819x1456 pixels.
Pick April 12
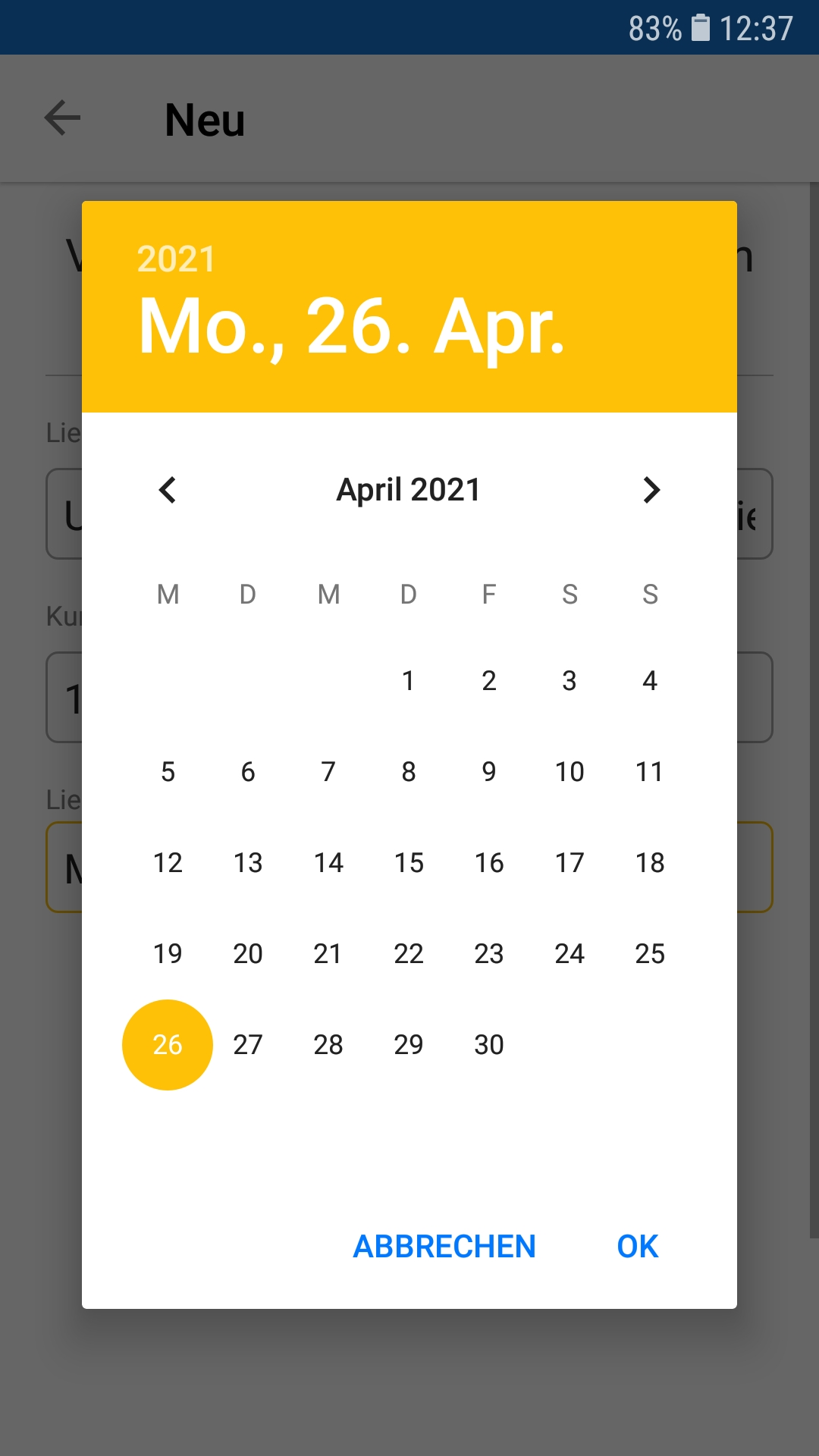[x=168, y=863]
